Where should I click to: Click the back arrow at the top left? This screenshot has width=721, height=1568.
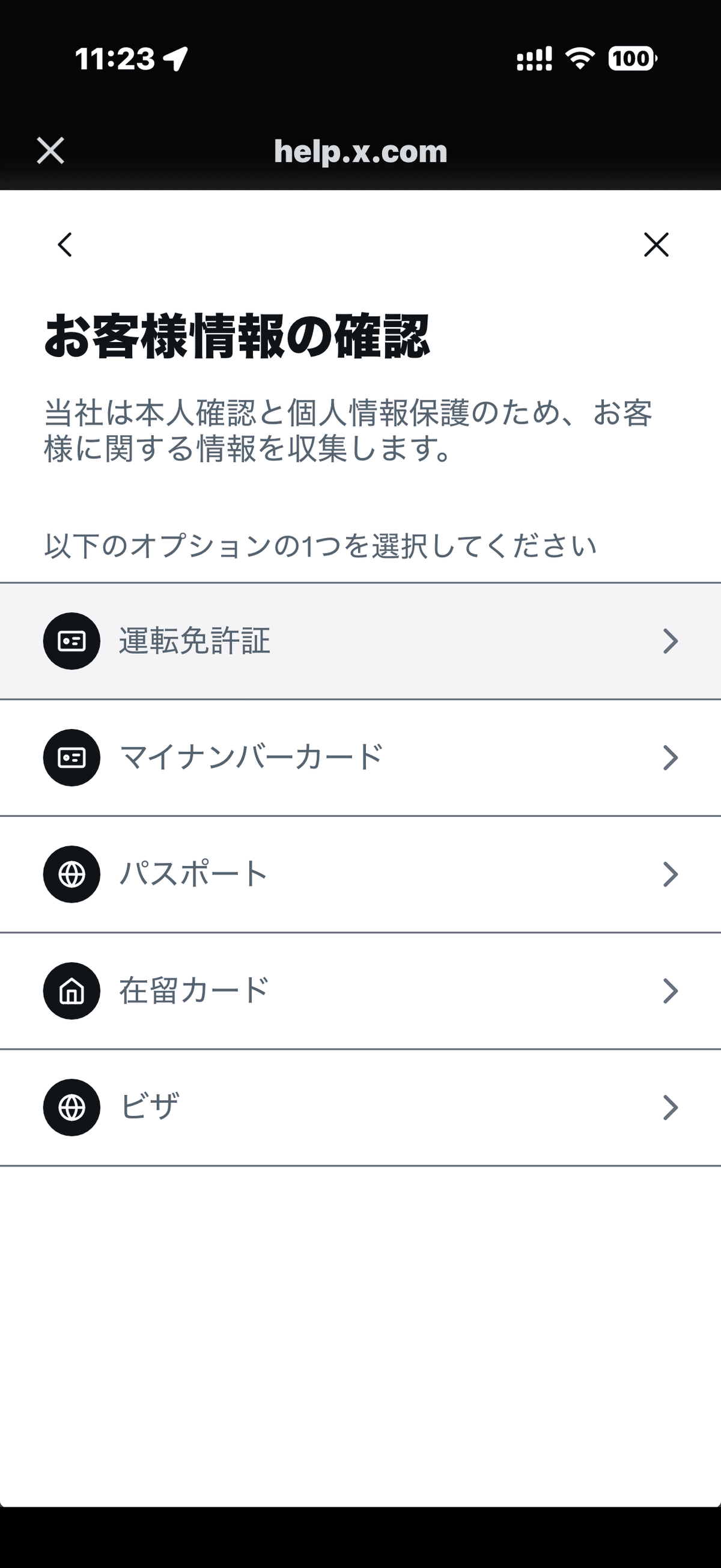point(64,243)
